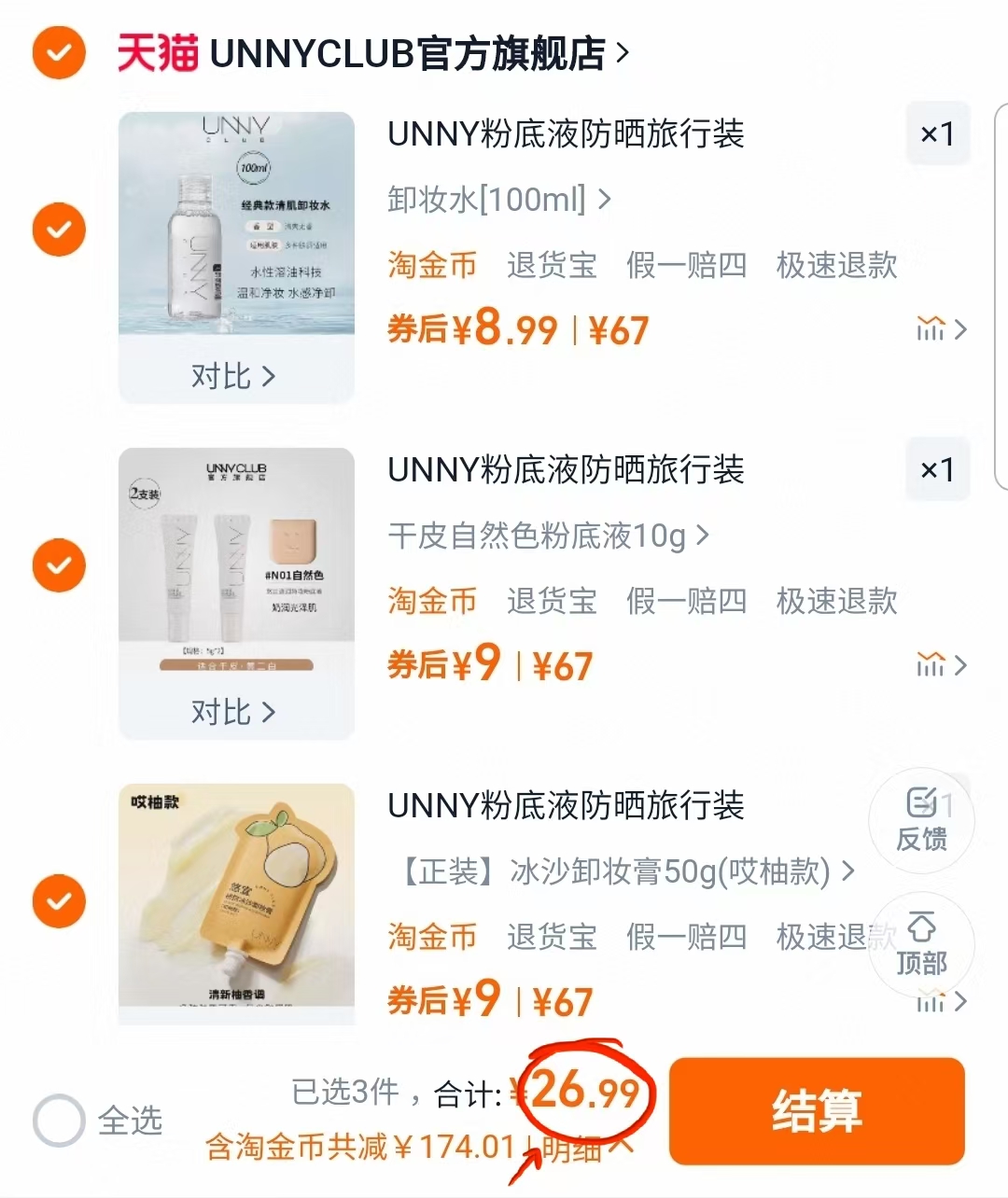
Task: Click the Tmall cat logo
Action: [x=154, y=53]
